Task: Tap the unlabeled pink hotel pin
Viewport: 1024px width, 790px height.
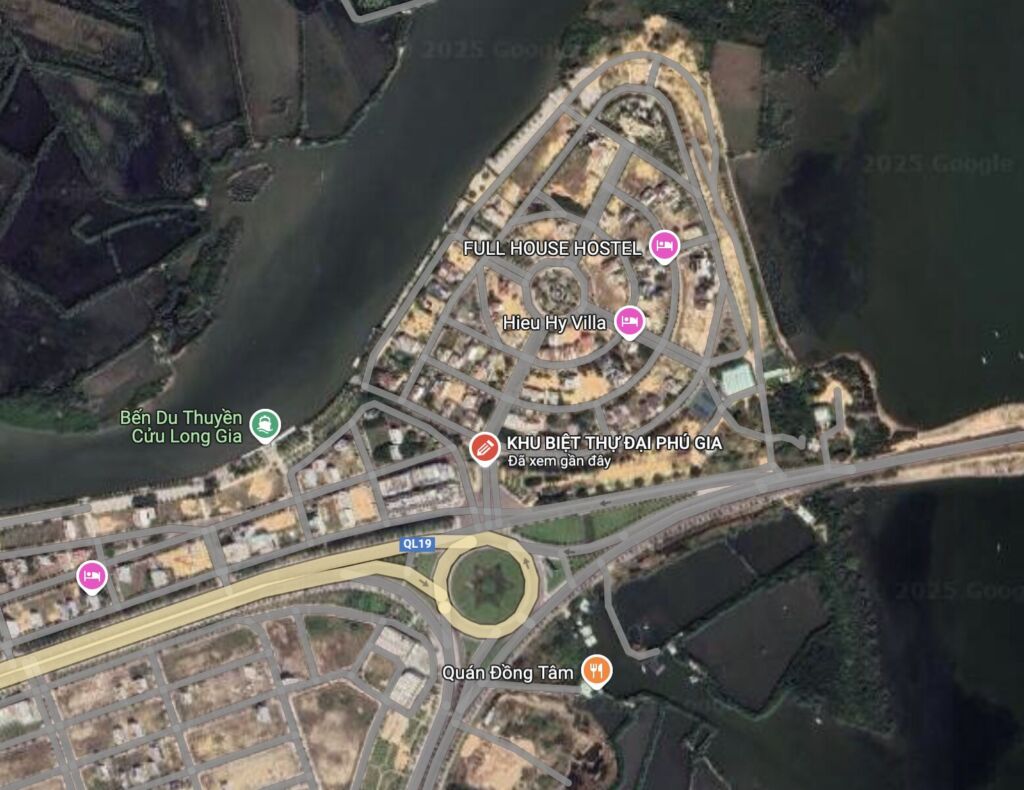Action: (x=91, y=575)
